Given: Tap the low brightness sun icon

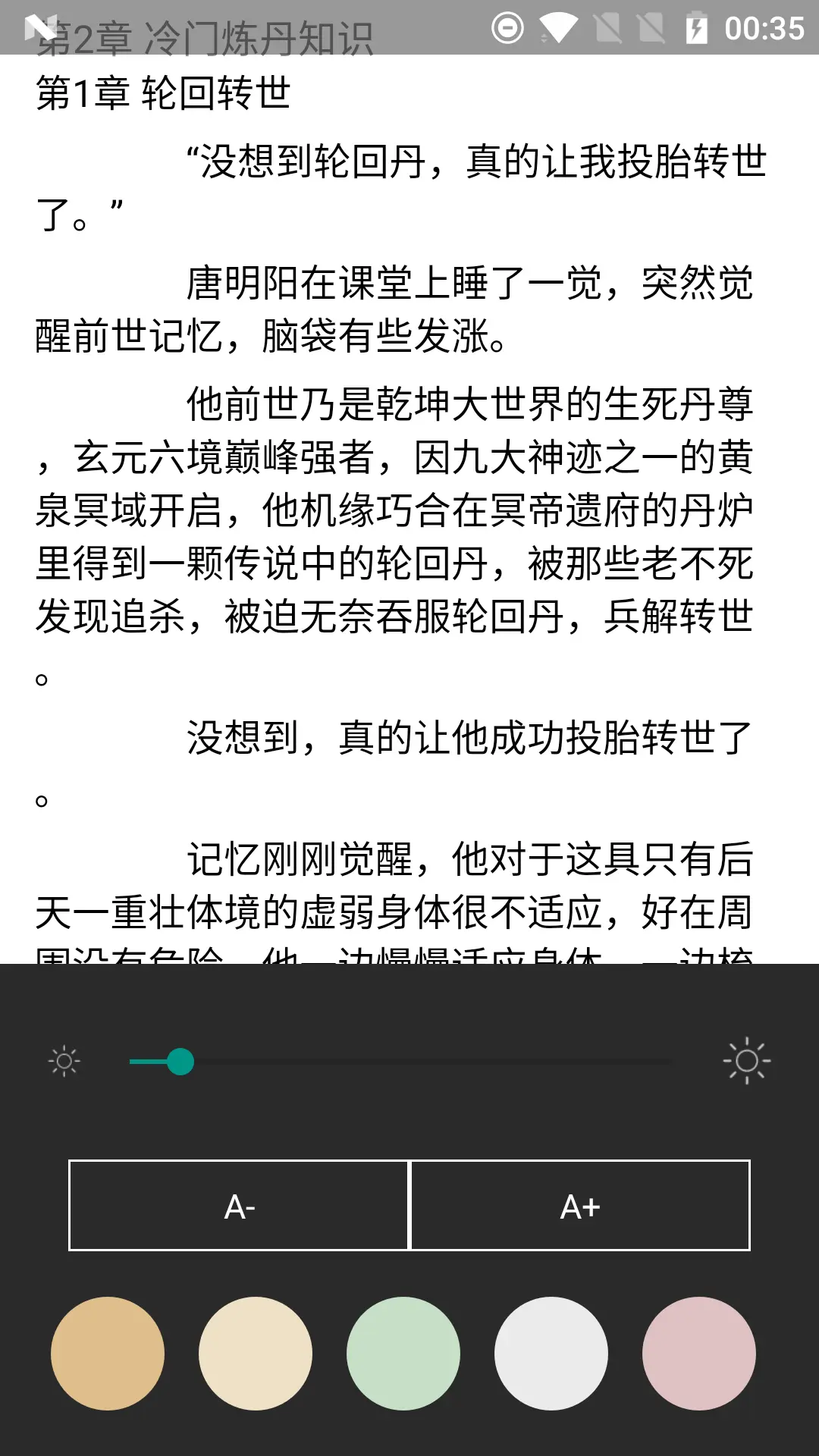Looking at the screenshot, I should point(64,1061).
